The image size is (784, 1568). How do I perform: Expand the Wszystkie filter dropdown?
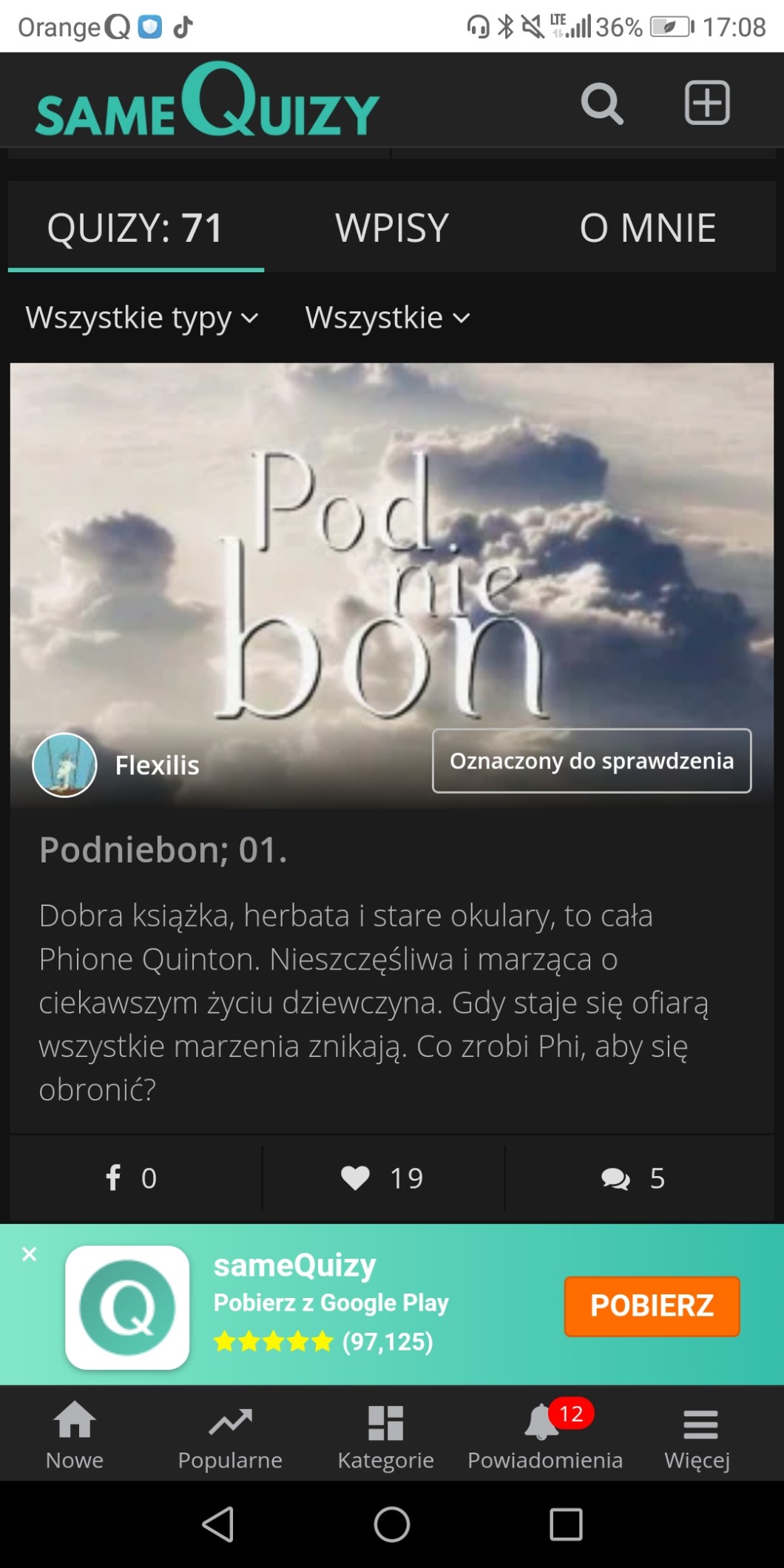[387, 318]
